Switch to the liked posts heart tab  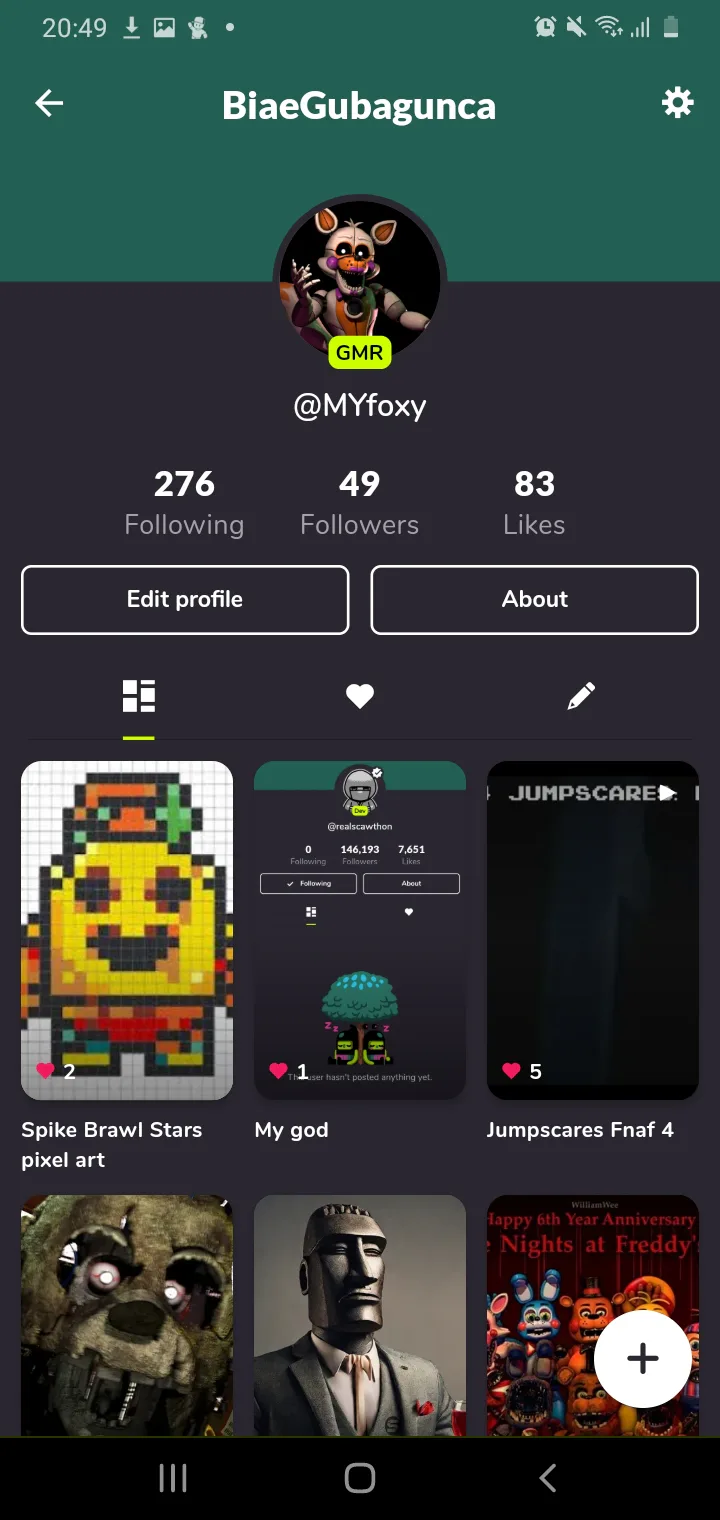coord(360,696)
